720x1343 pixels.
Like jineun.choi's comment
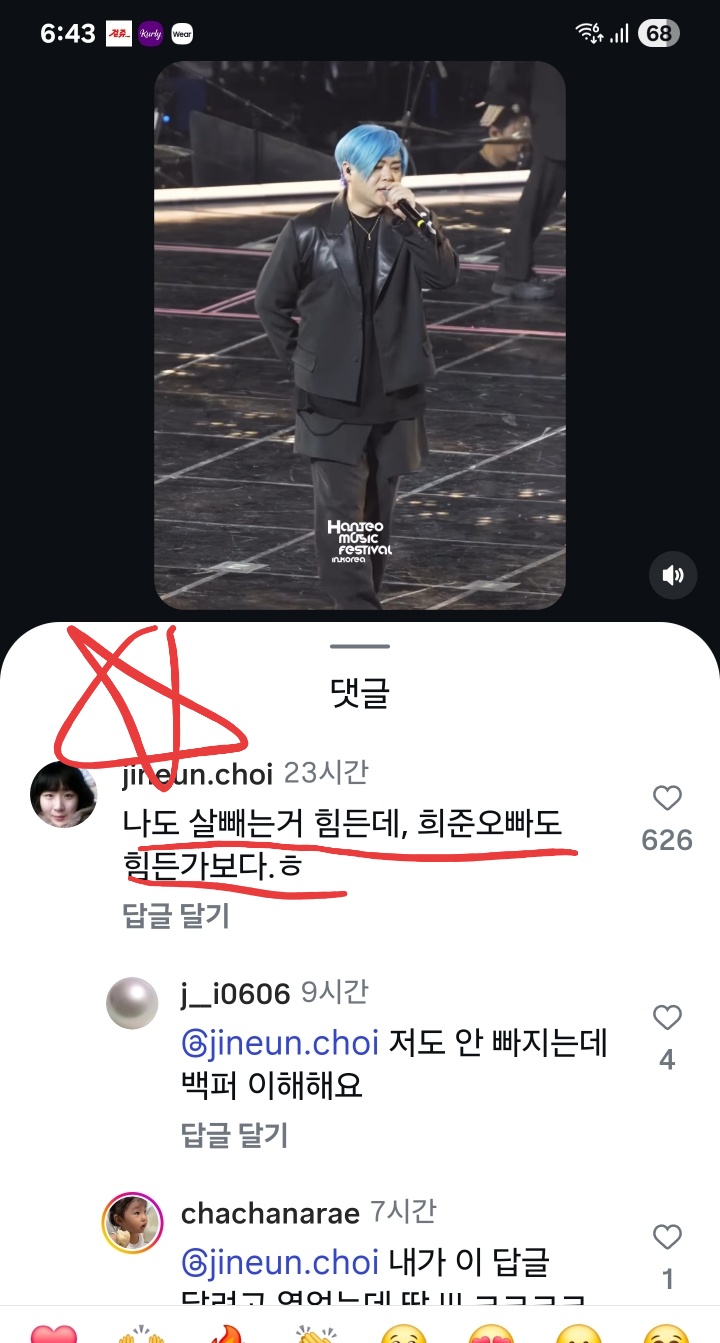pyautogui.click(x=667, y=799)
